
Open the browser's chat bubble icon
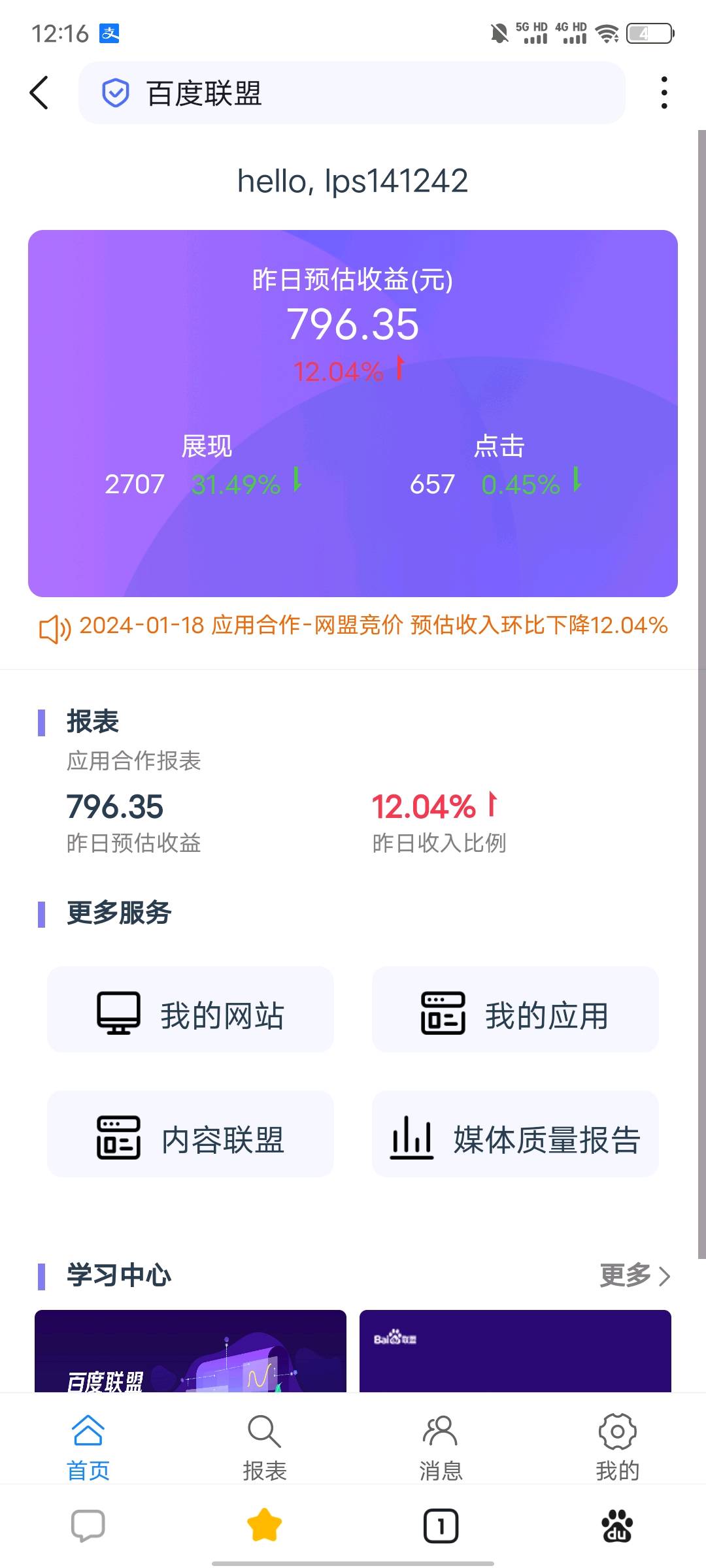pos(88,1526)
